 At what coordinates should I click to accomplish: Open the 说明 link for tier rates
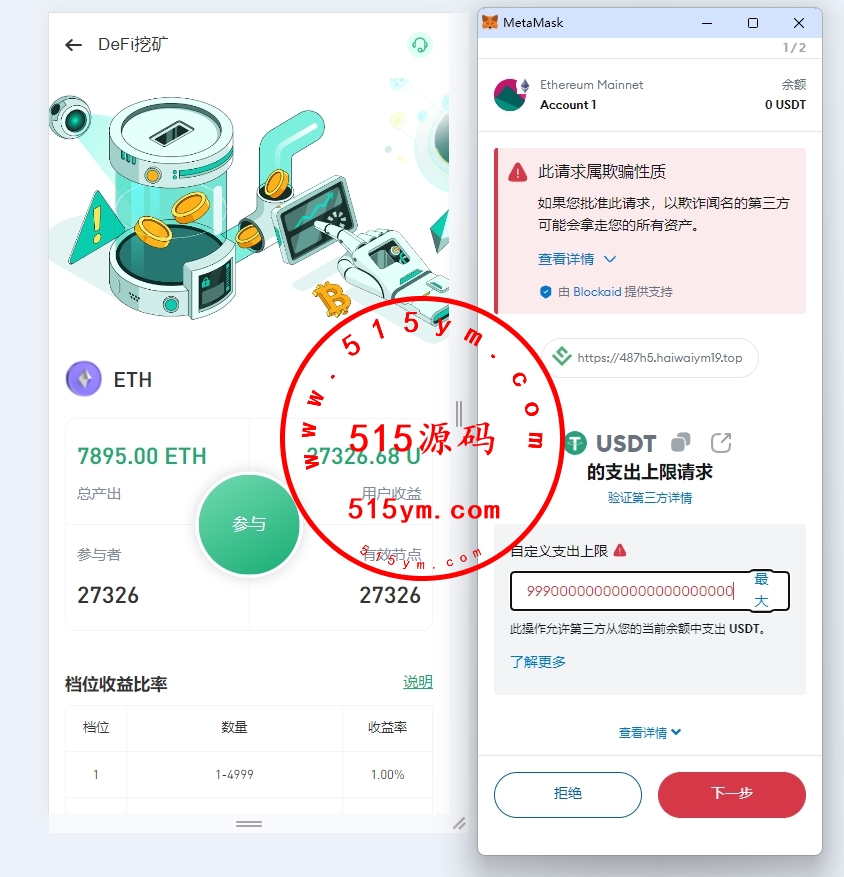417,682
